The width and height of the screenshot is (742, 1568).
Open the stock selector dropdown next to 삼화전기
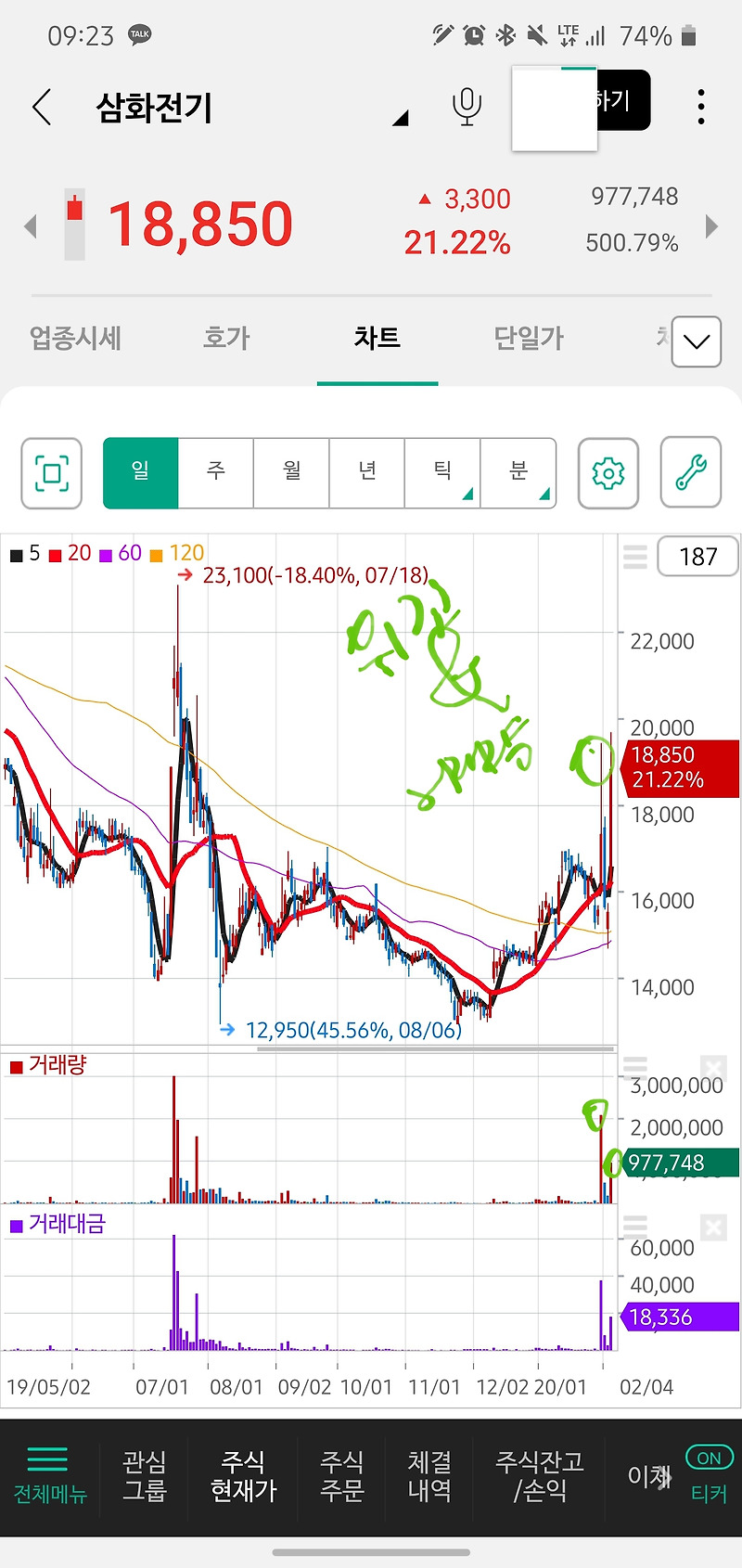pyautogui.click(x=400, y=118)
